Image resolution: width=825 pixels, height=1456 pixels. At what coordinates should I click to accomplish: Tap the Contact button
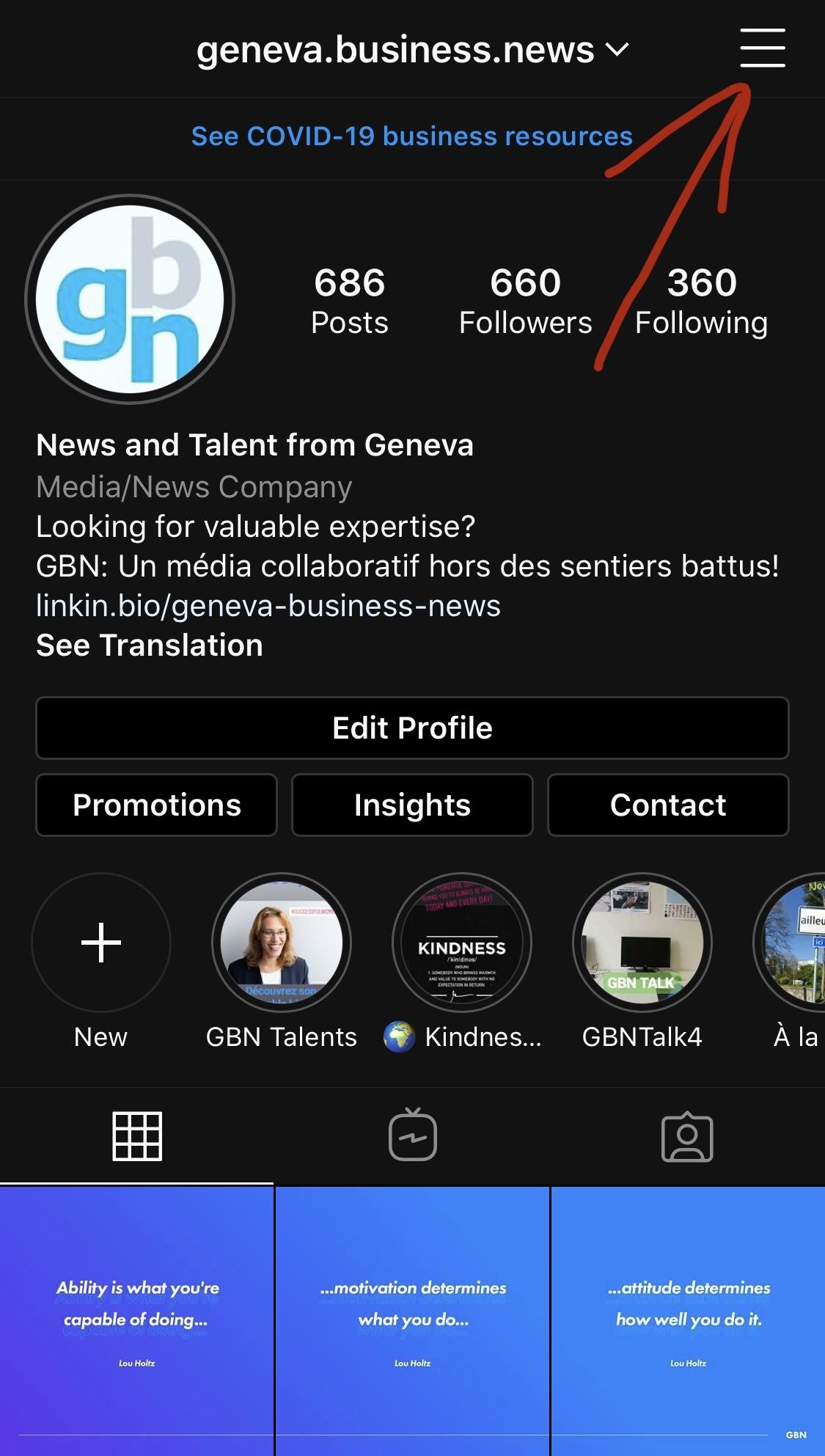point(668,805)
